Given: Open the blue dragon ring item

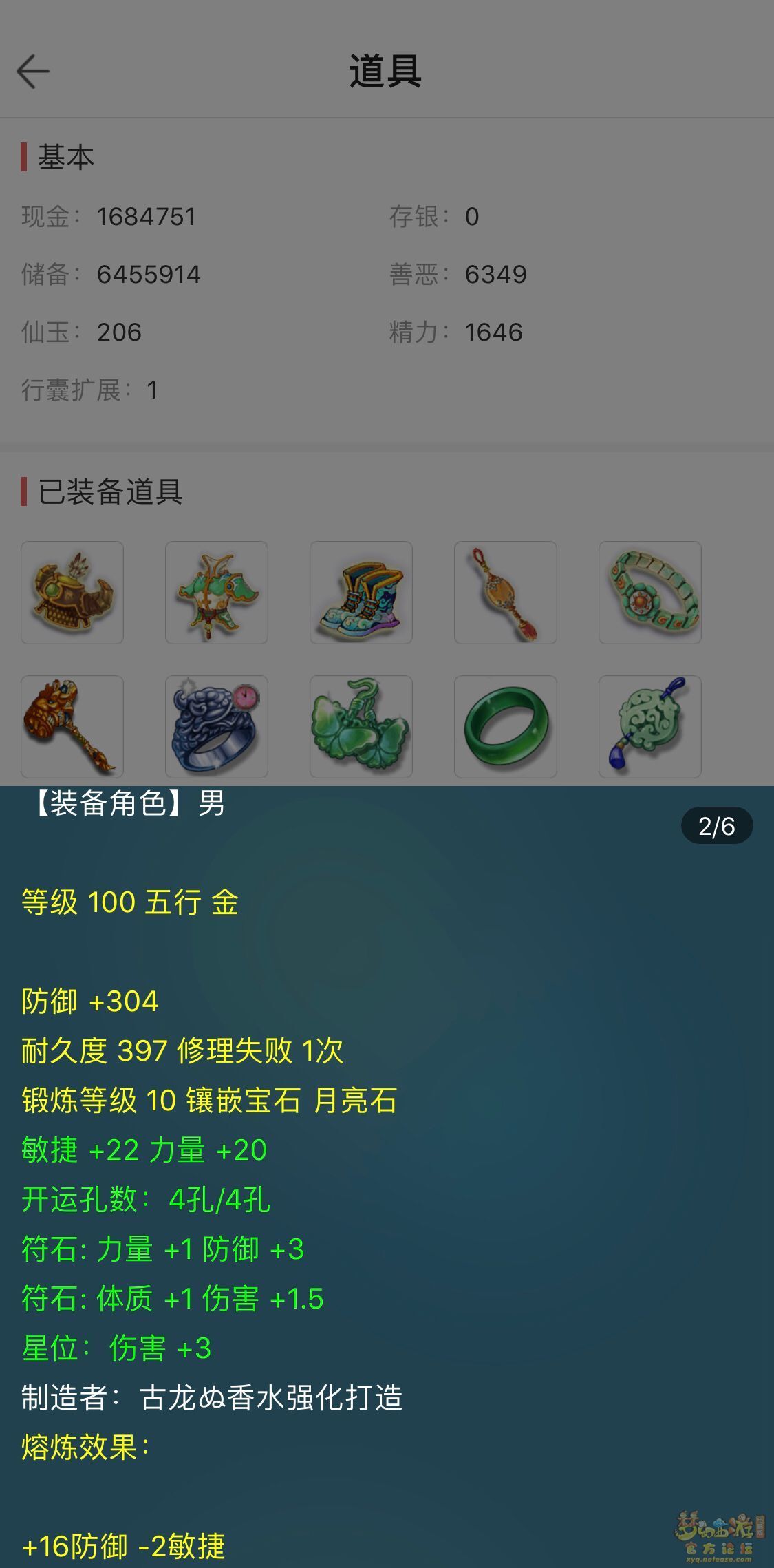Looking at the screenshot, I should point(217,727).
